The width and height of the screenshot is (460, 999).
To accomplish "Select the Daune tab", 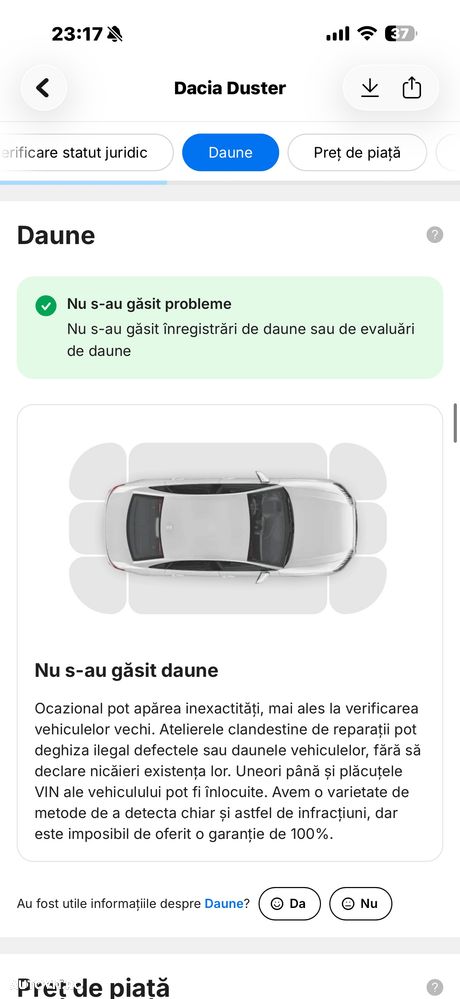I will (231, 152).
